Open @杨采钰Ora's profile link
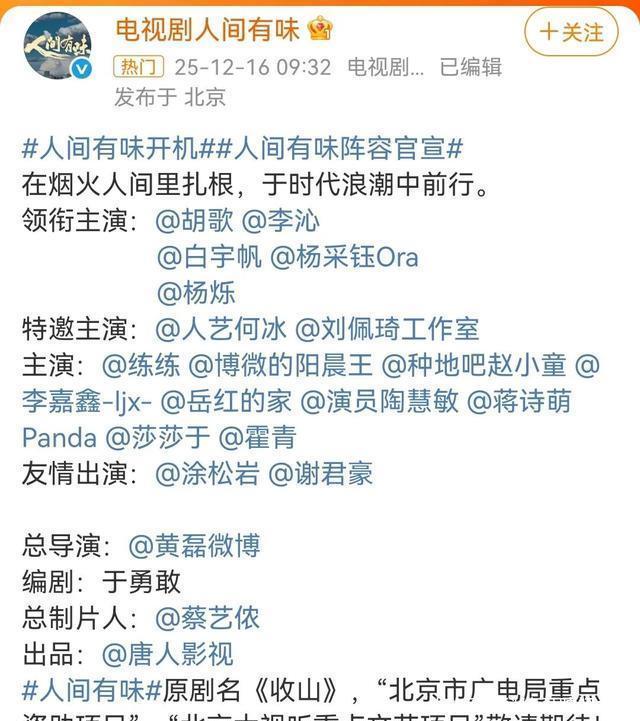This screenshot has height=721, width=640. click(x=344, y=257)
